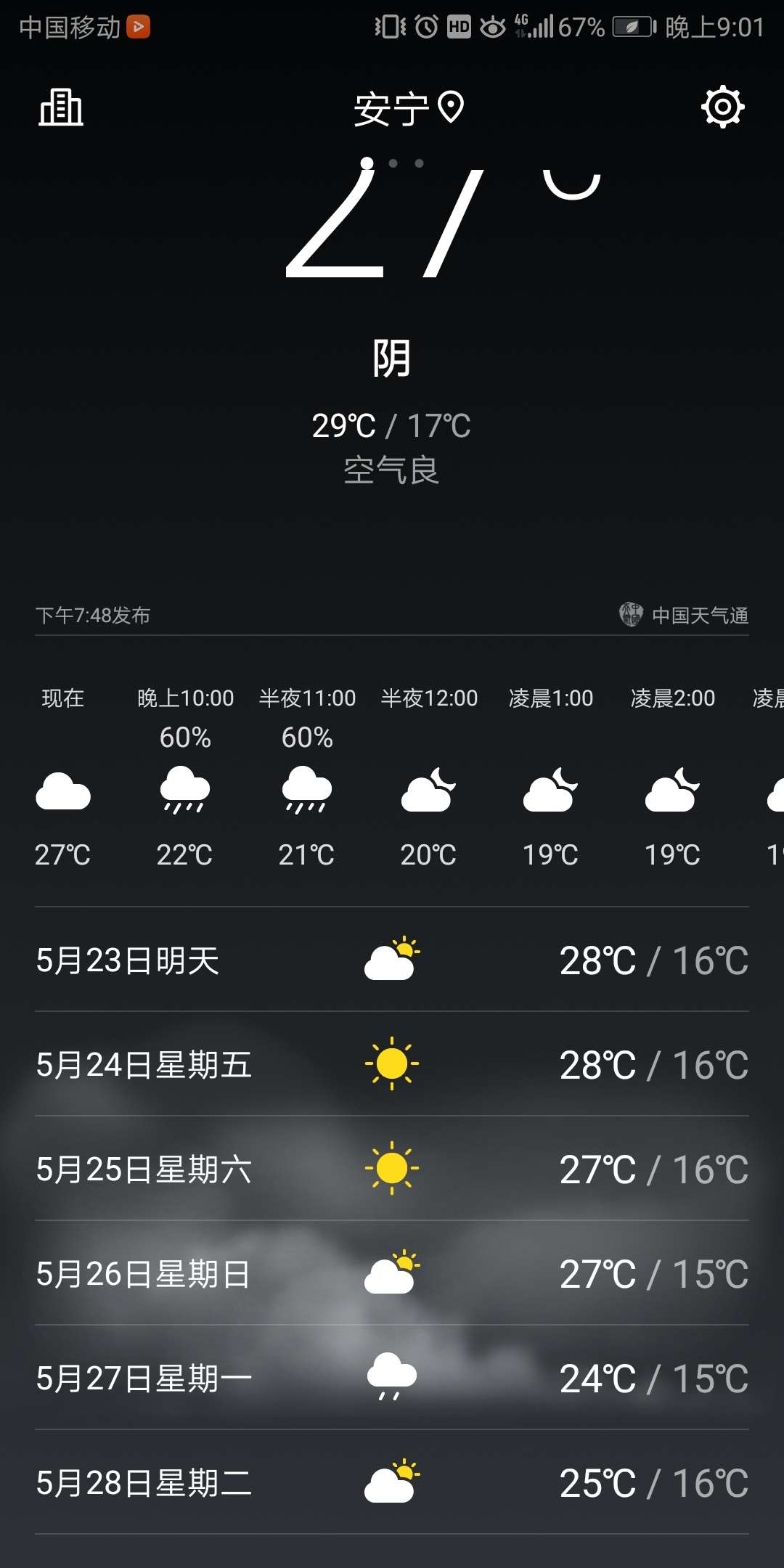The height and width of the screenshot is (1568, 784).
Task: Select the rain icon for 5月27日星期一
Action: click(391, 1378)
